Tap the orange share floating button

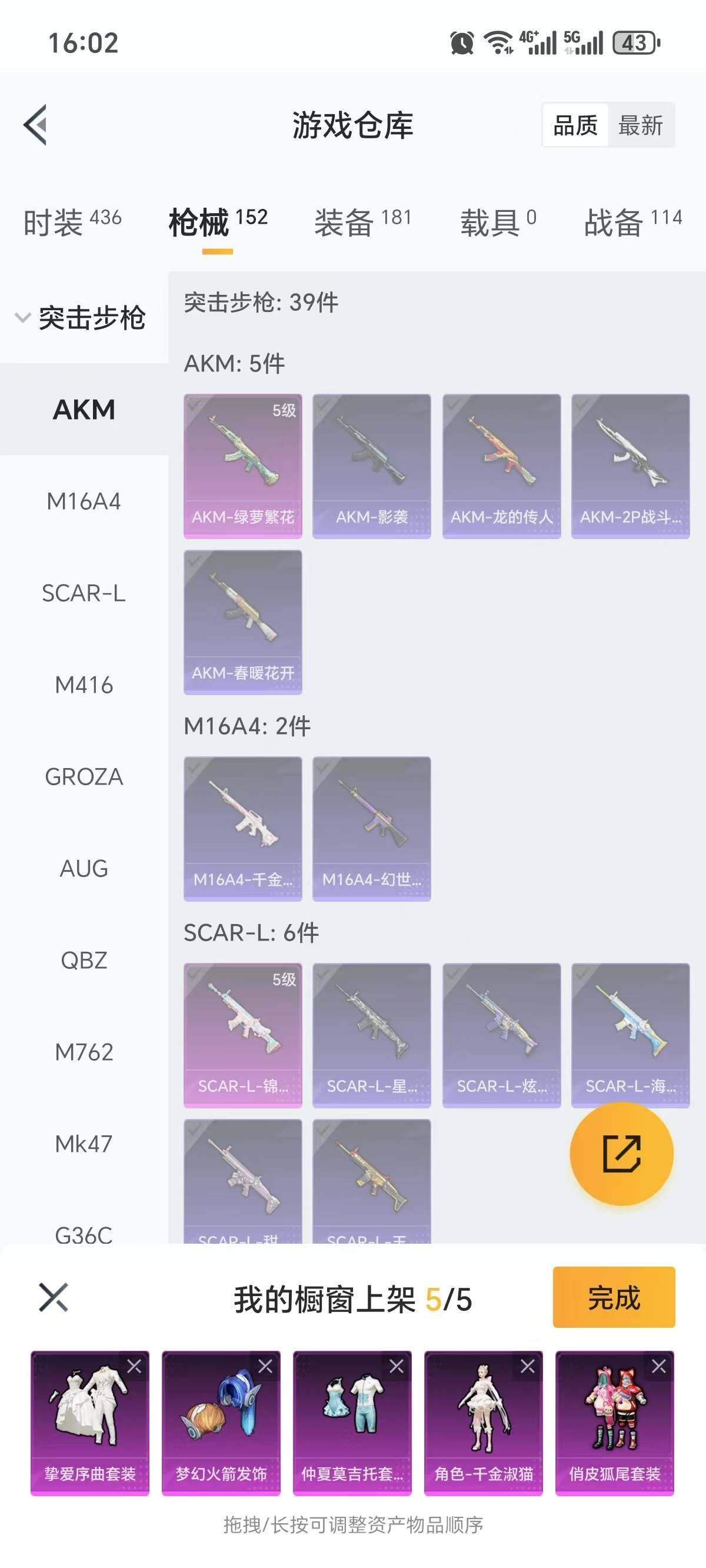tap(621, 1154)
